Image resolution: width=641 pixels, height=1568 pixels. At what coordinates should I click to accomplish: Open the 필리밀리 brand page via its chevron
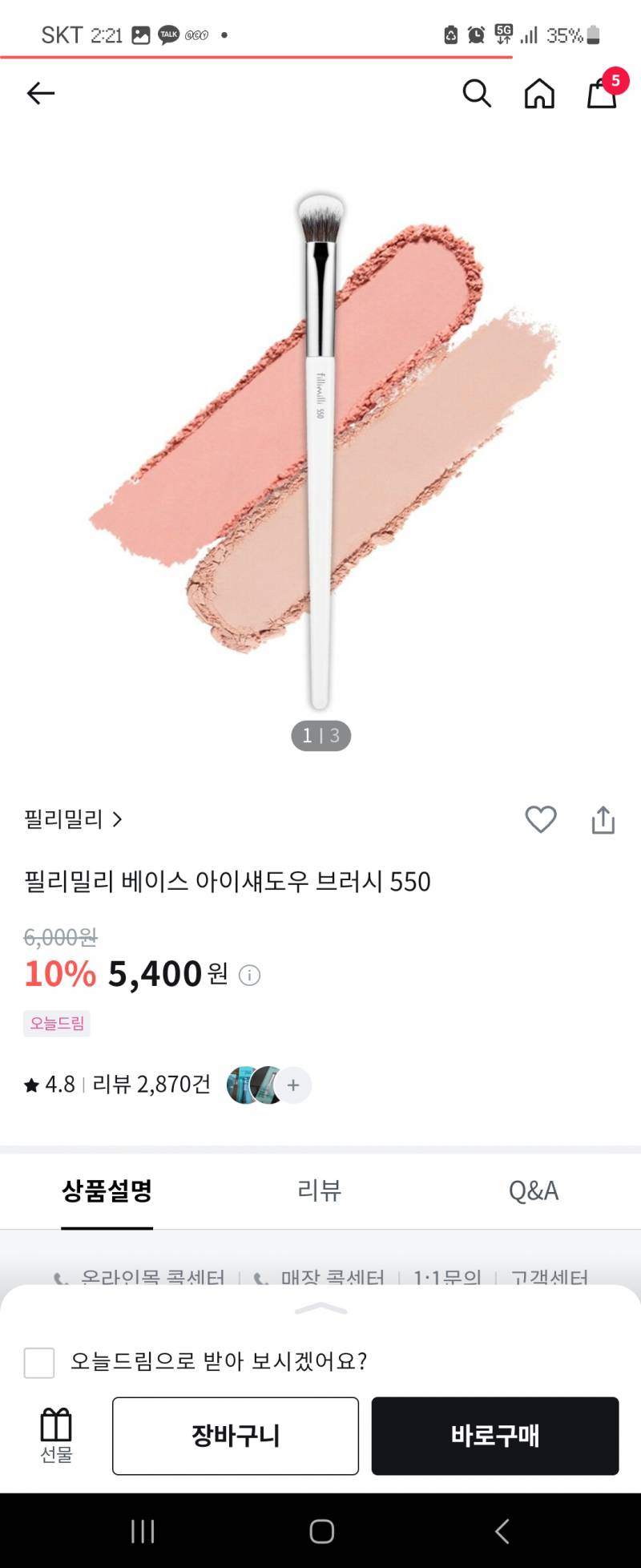pyautogui.click(x=119, y=819)
